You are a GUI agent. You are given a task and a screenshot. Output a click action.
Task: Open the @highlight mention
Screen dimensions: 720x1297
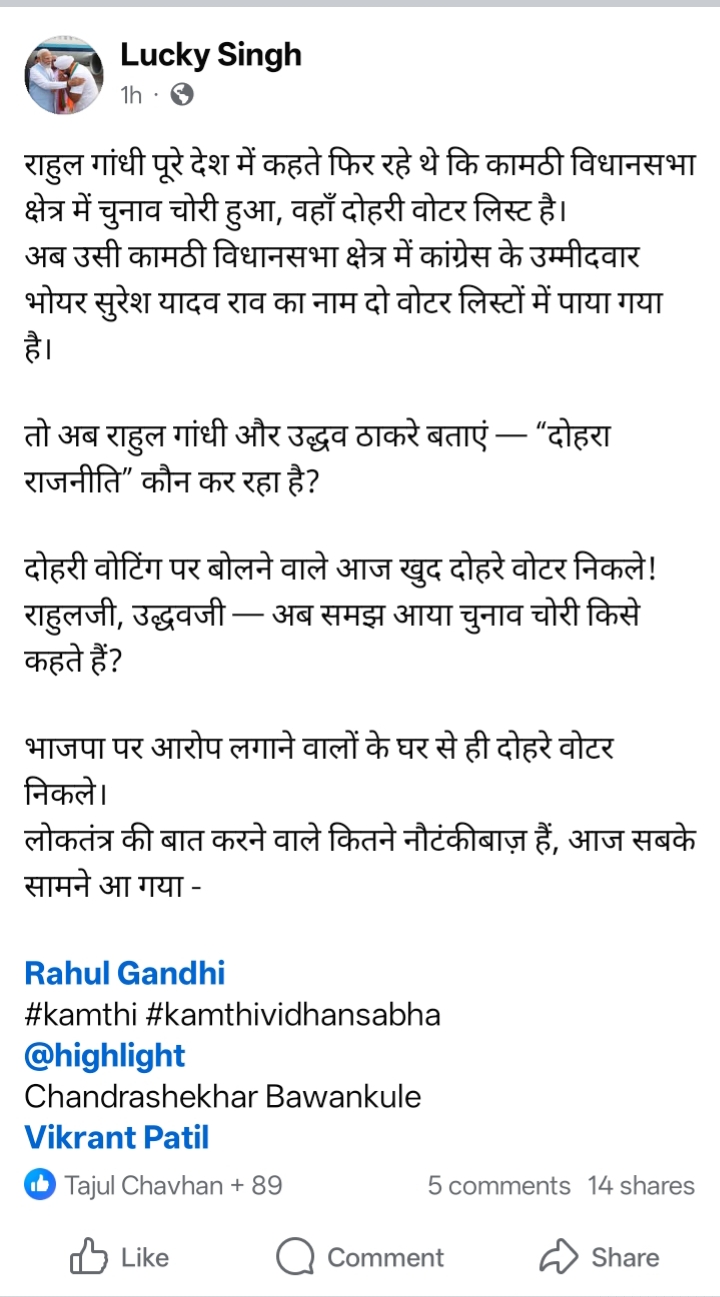105,1055
